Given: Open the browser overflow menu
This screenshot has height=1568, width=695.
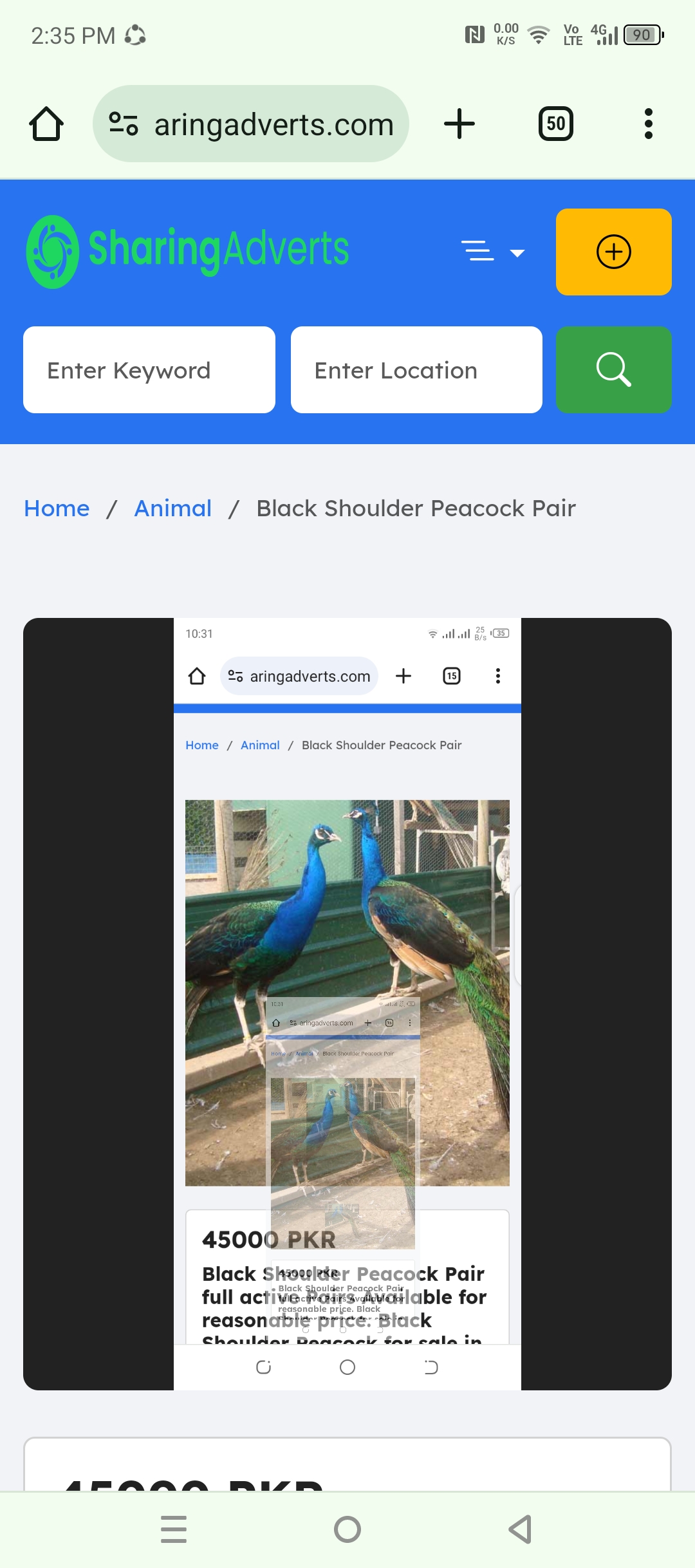Looking at the screenshot, I should 648,124.
